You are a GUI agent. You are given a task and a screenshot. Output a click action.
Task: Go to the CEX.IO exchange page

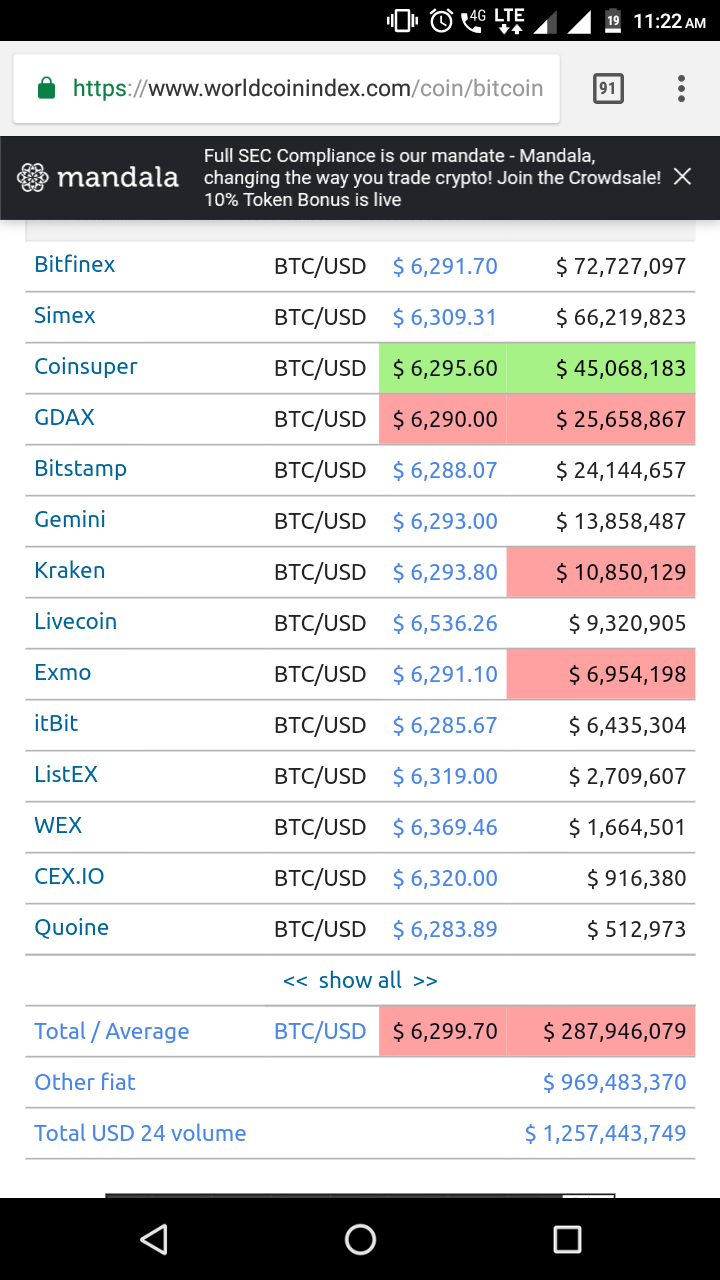click(x=69, y=877)
